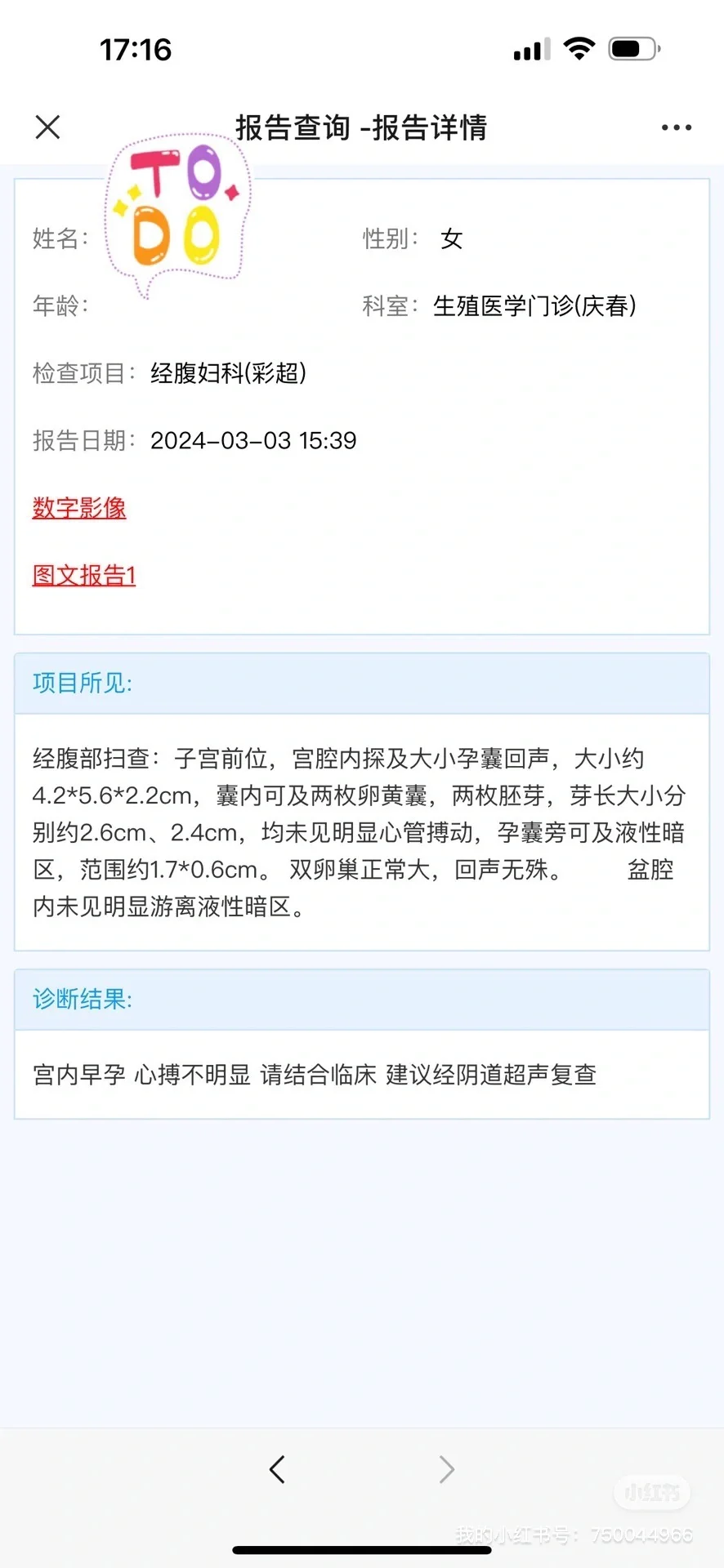The width and height of the screenshot is (724, 1568).
Task: Go forward with the bottom right arrow
Action: pos(446,1469)
